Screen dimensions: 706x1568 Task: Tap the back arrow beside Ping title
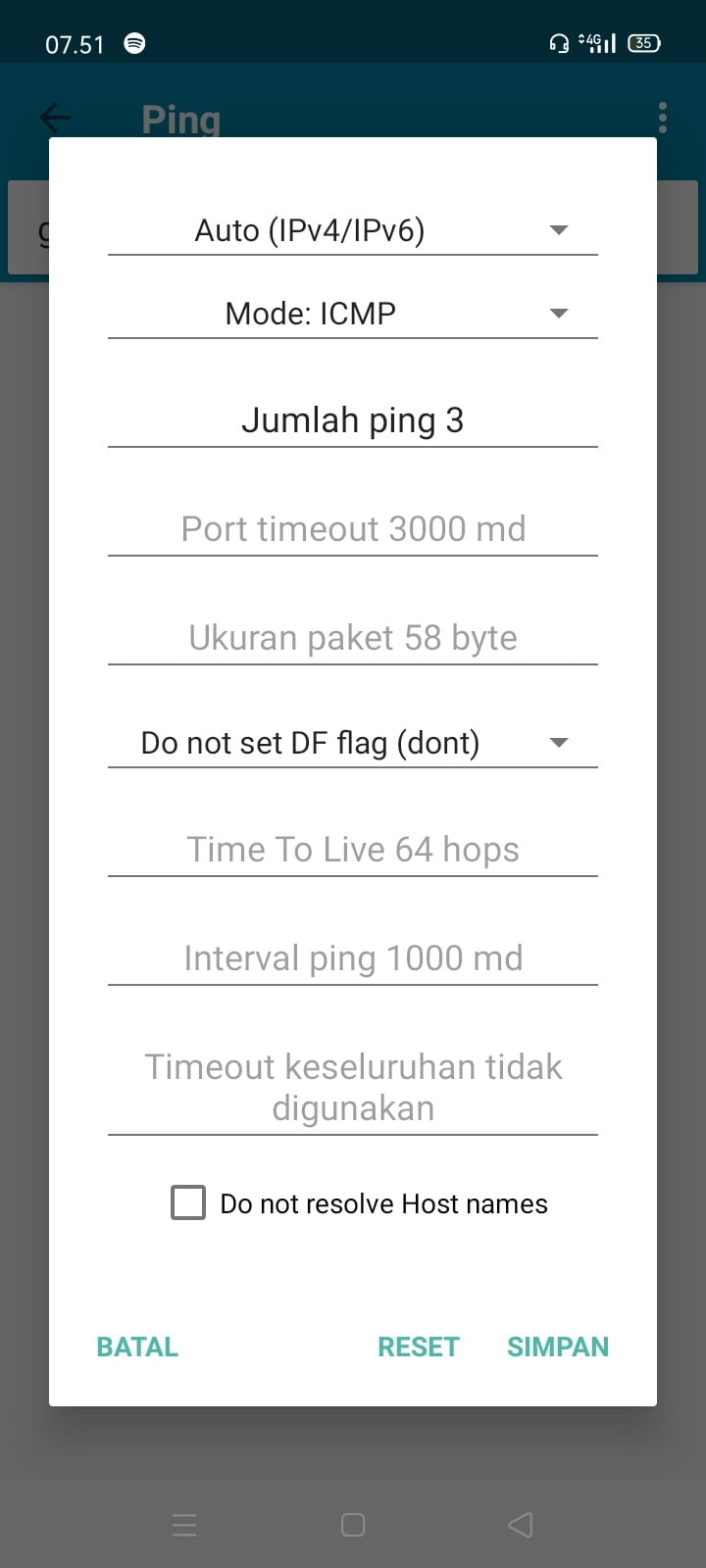[x=55, y=118]
